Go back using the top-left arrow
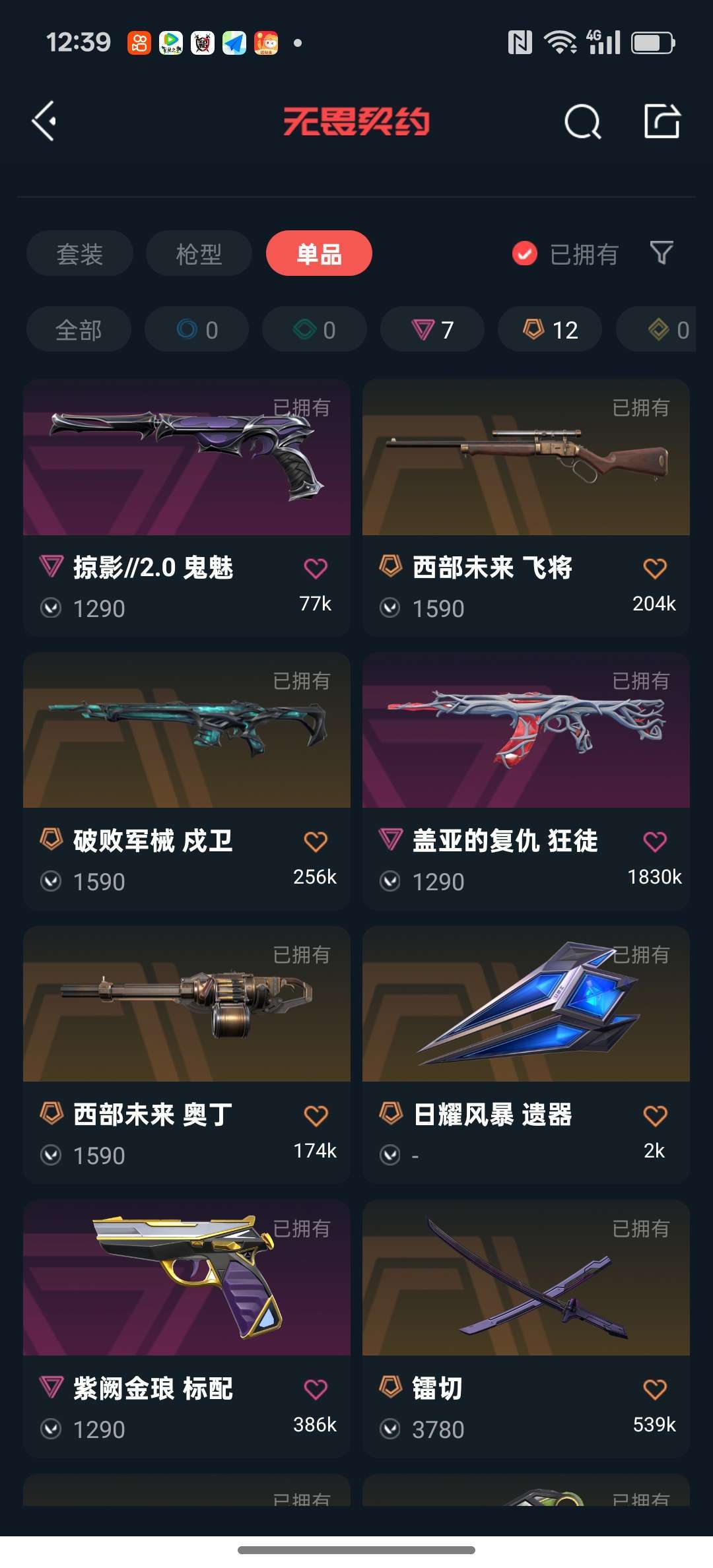This screenshot has width=713, height=1568. (44, 121)
